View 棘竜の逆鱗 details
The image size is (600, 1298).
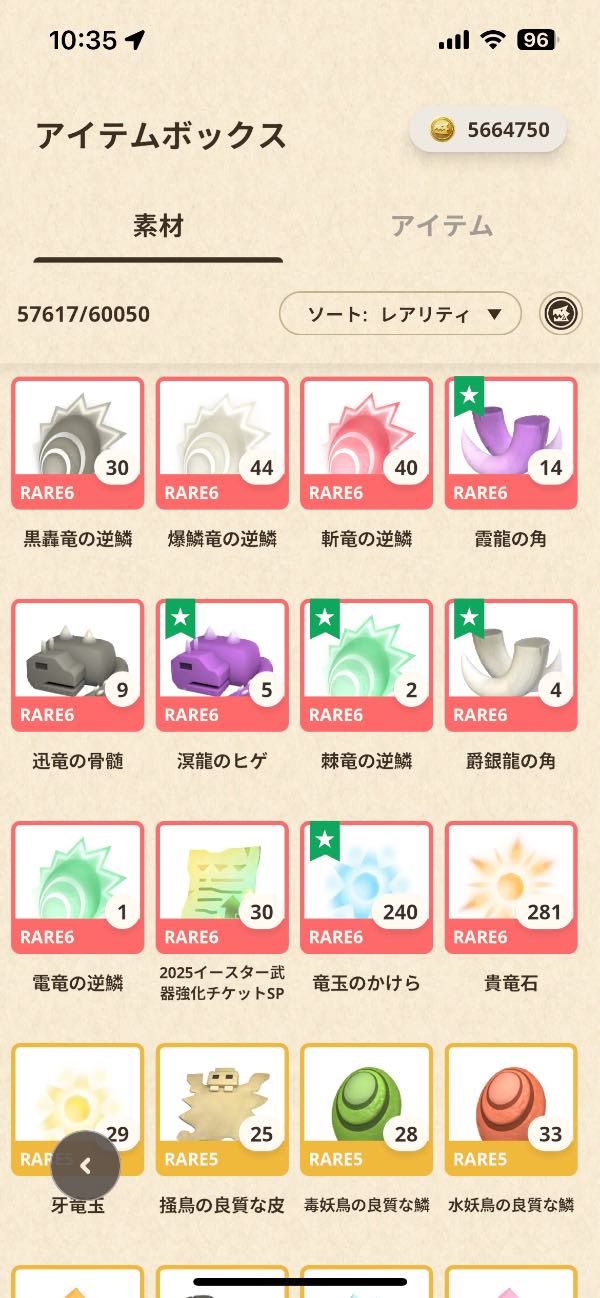[x=366, y=665]
